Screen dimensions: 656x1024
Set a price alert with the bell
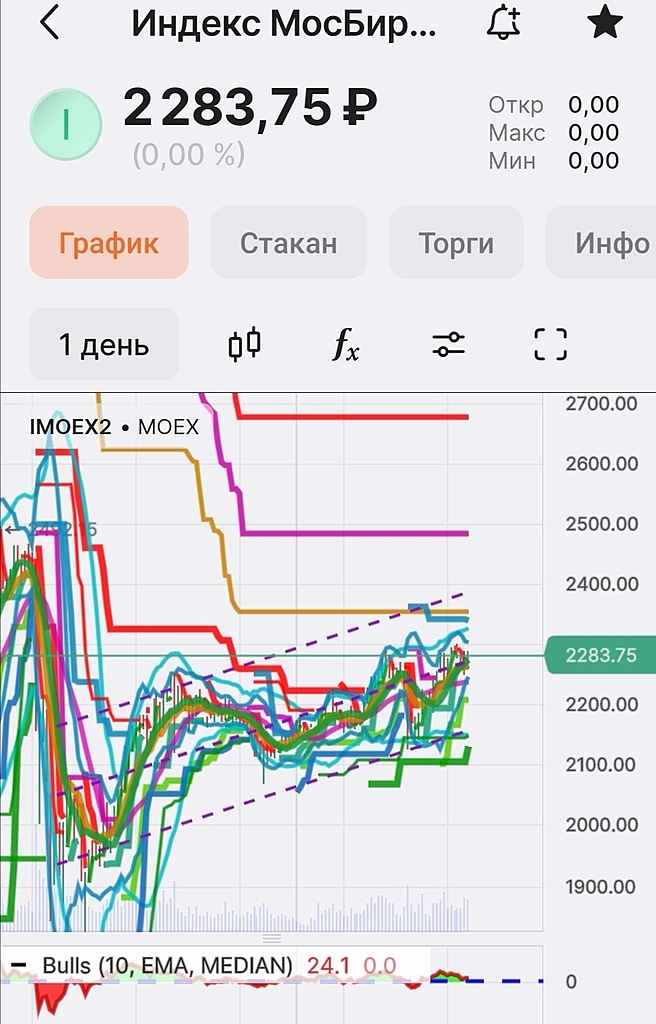coord(503,23)
